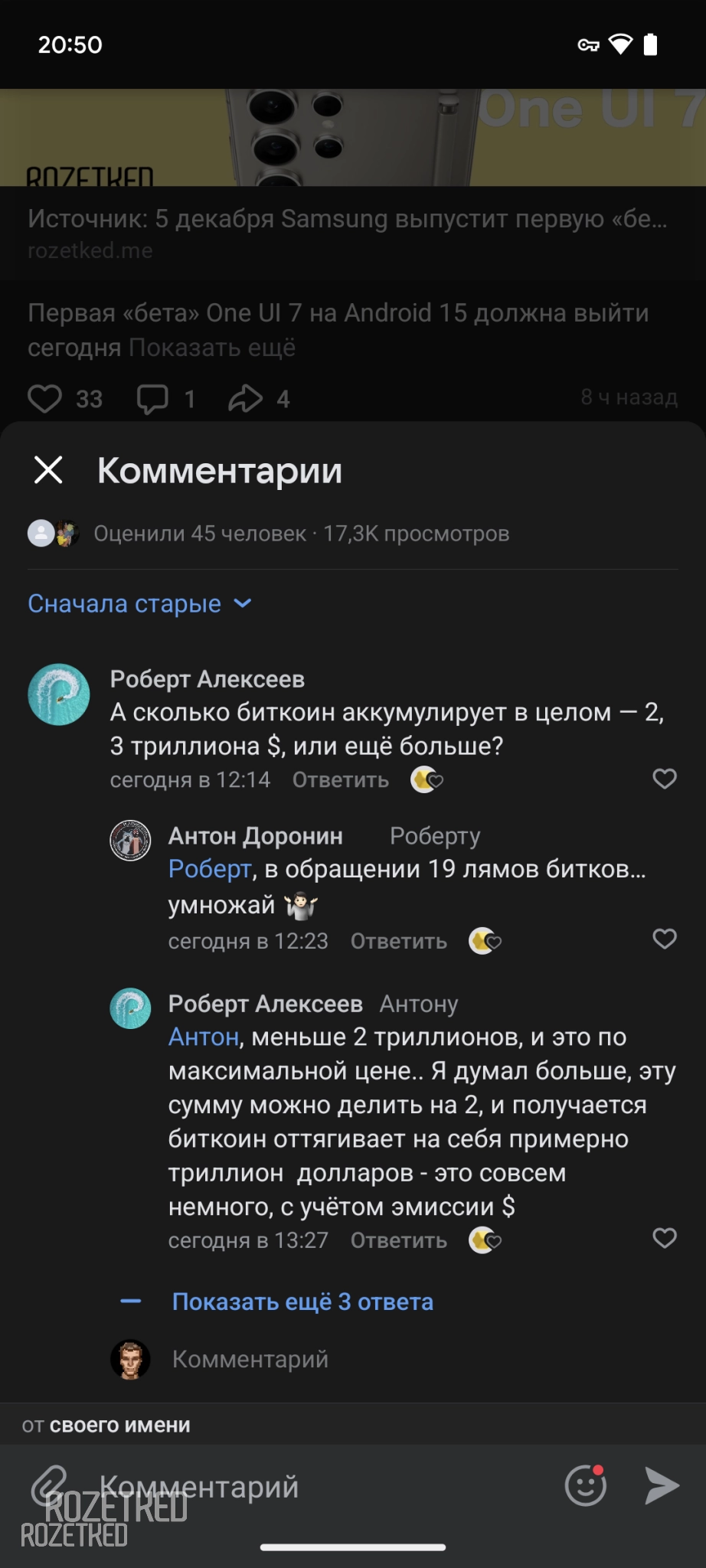This screenshot has height=1568, width=706.
Task: Reply to the comment posted at 12:14
Action: click(340, 780)
